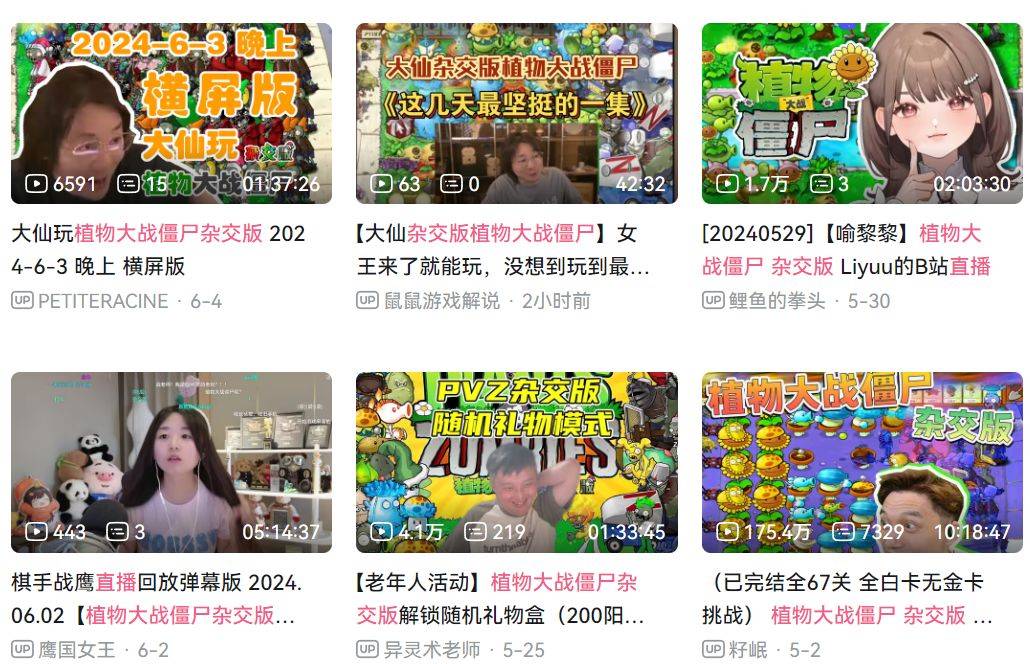Open the 横屏版 大仙玩 video thumbnail

click(171, 113)
